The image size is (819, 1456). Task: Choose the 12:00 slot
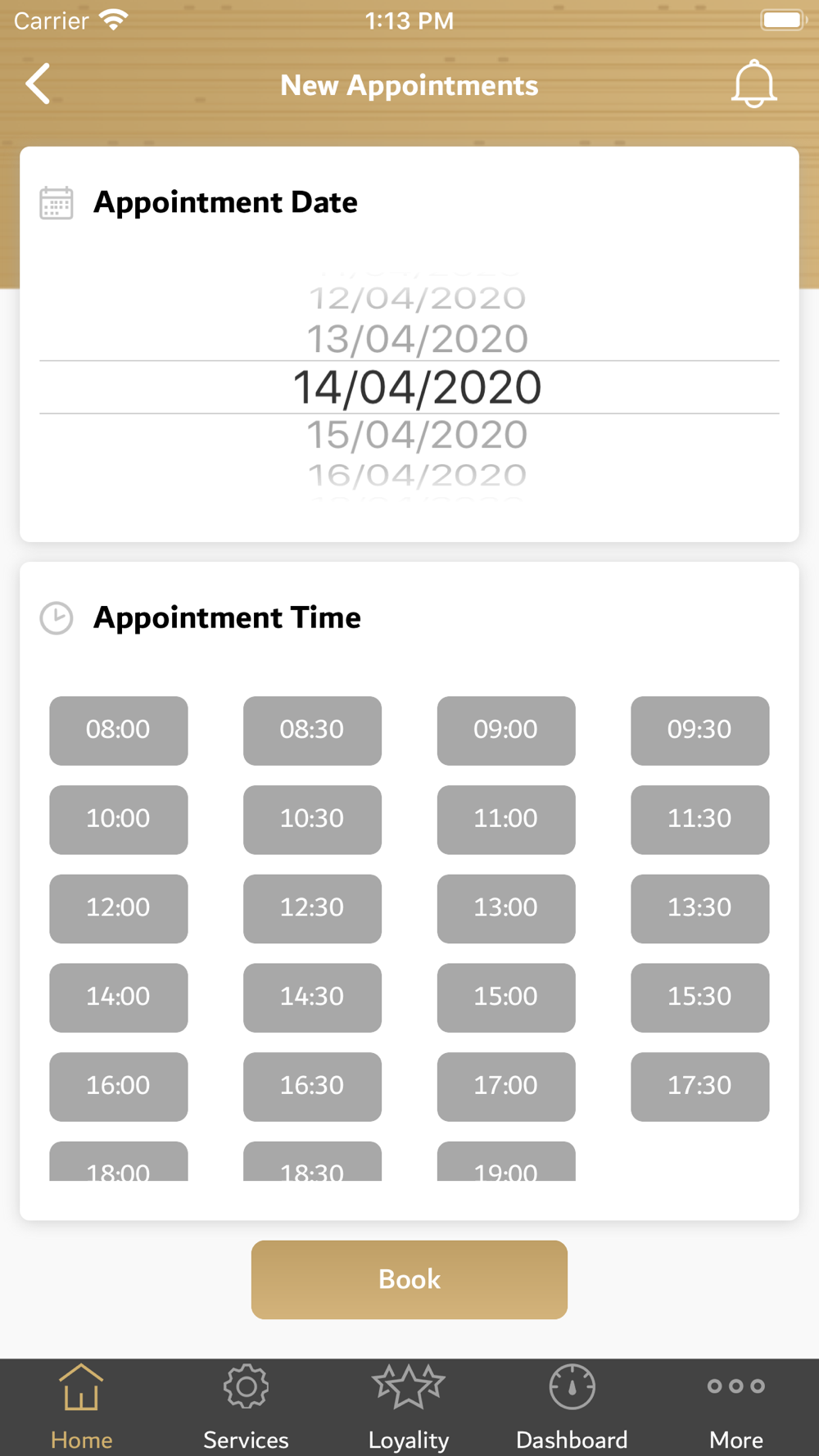(119, 909)
